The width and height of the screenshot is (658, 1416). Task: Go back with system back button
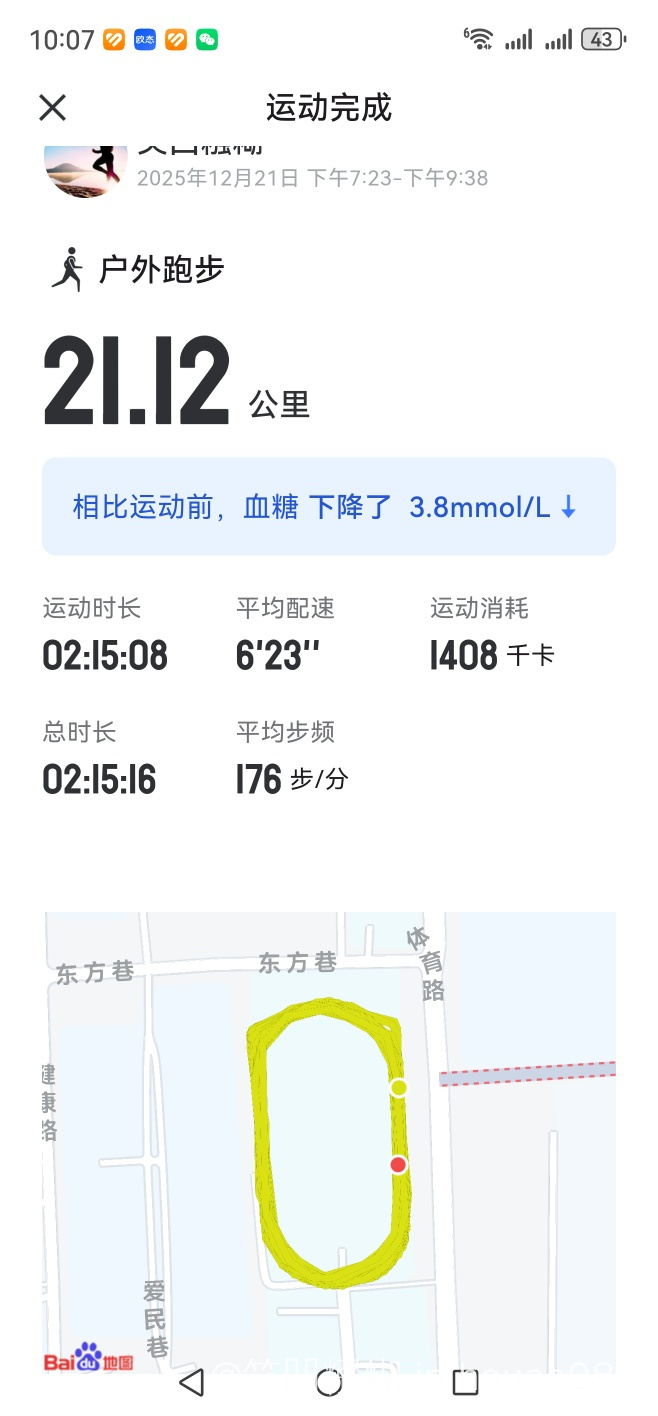coord(191,1382)
